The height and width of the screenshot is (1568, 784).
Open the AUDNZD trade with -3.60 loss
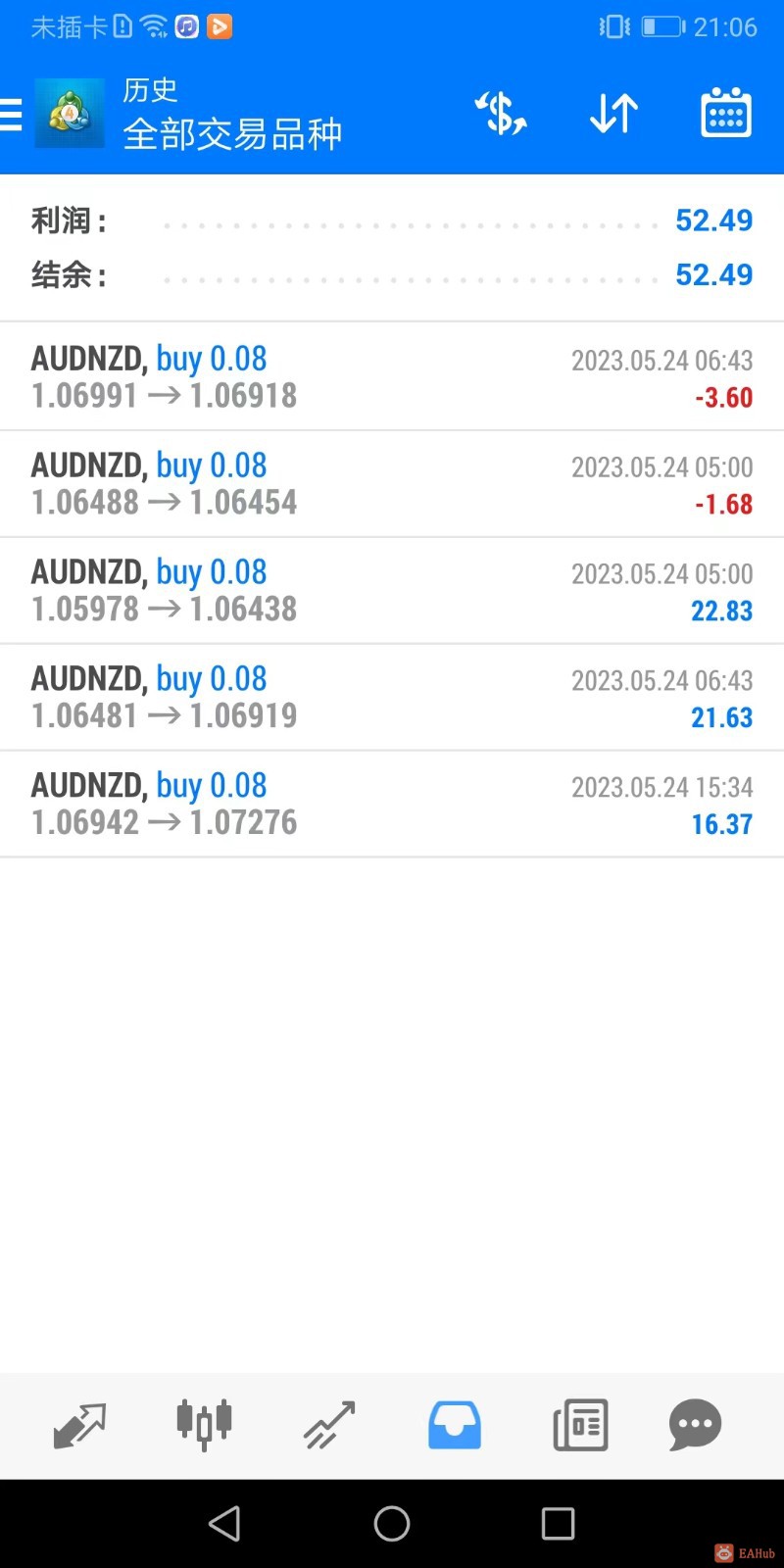click(392, 377)
